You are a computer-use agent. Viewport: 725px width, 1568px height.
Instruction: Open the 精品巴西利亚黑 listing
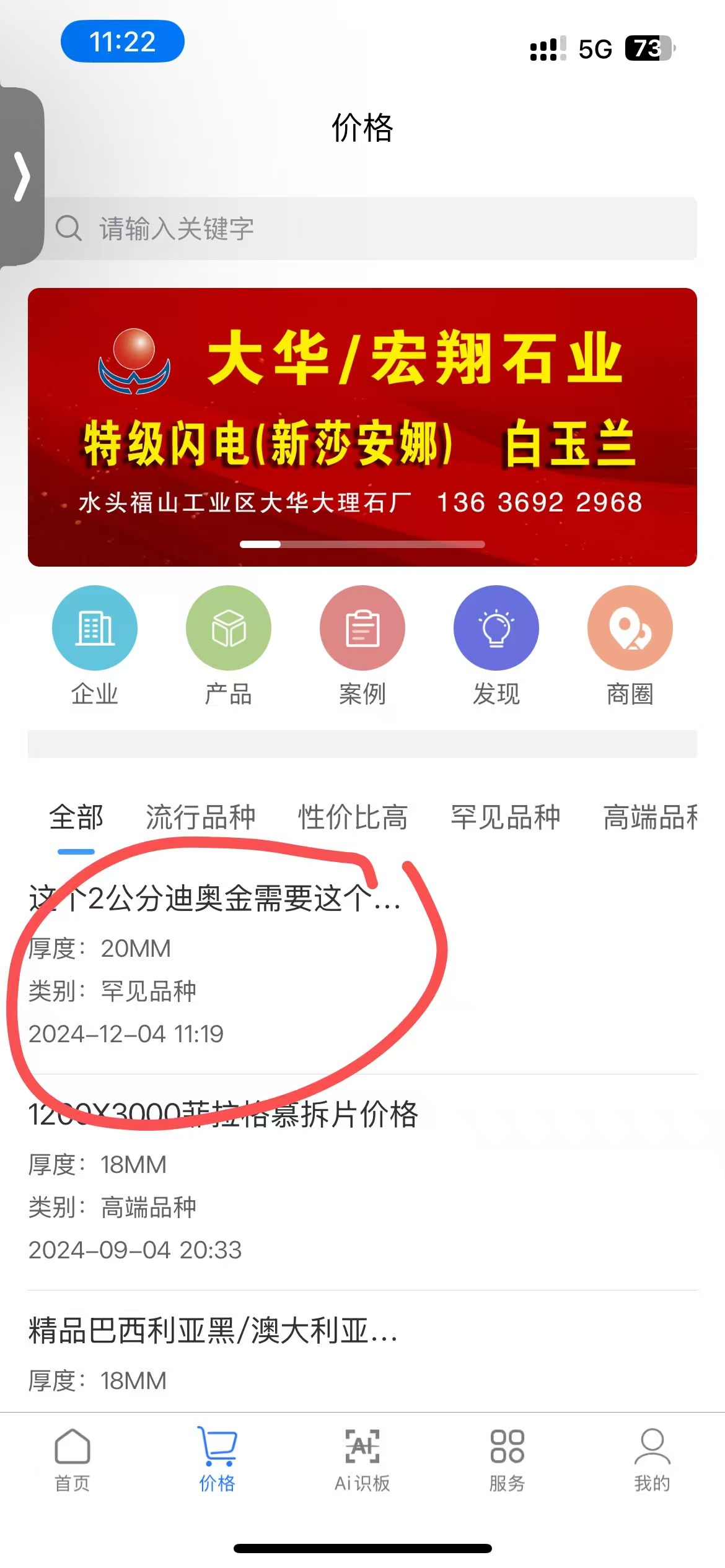click(213, 1330)
